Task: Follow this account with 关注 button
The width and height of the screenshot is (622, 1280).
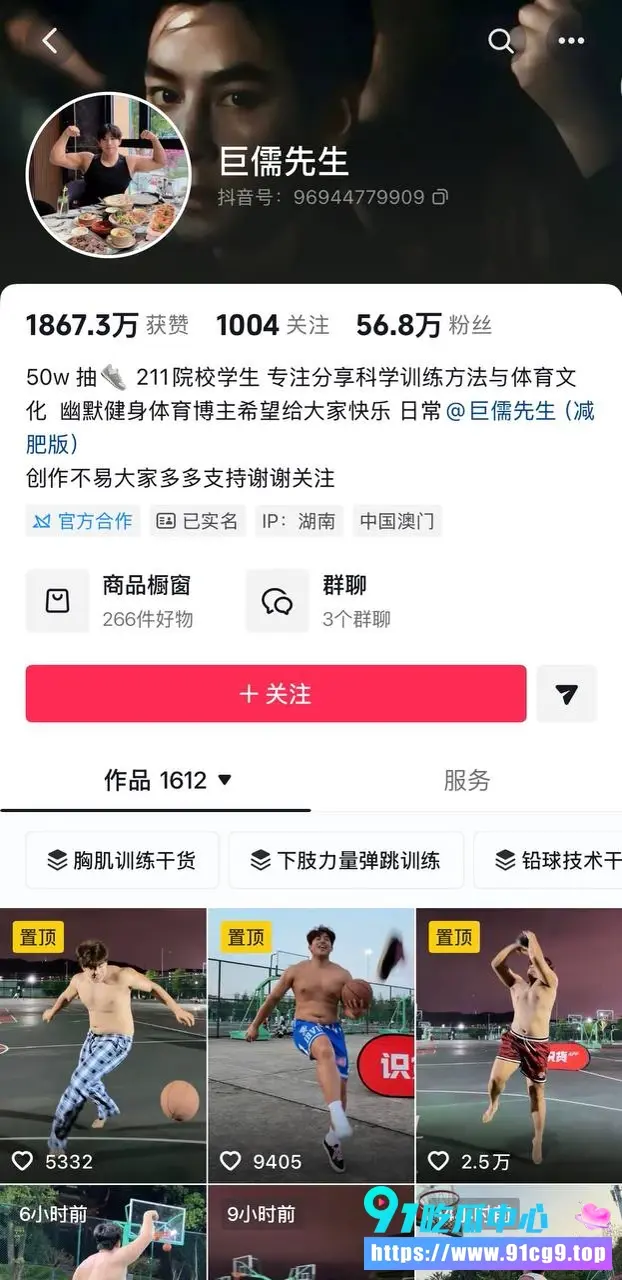Action: pyautogui.click(x=276, y=694)
